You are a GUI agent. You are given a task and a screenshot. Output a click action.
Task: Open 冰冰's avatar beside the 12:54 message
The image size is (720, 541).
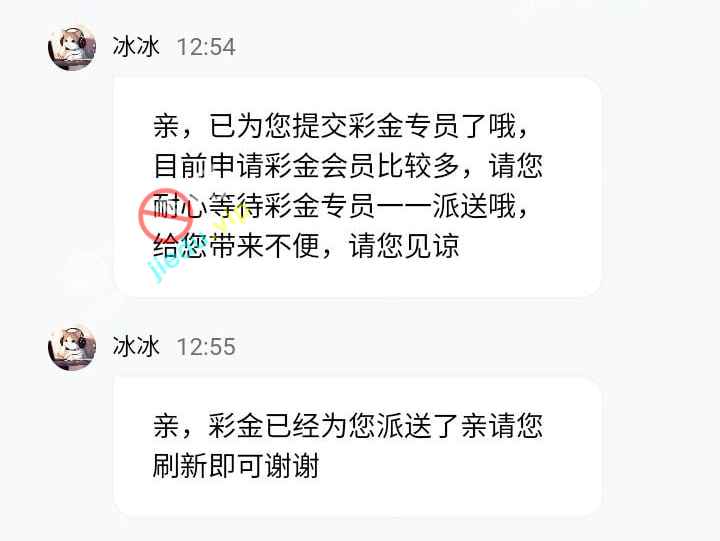[72, 47]
